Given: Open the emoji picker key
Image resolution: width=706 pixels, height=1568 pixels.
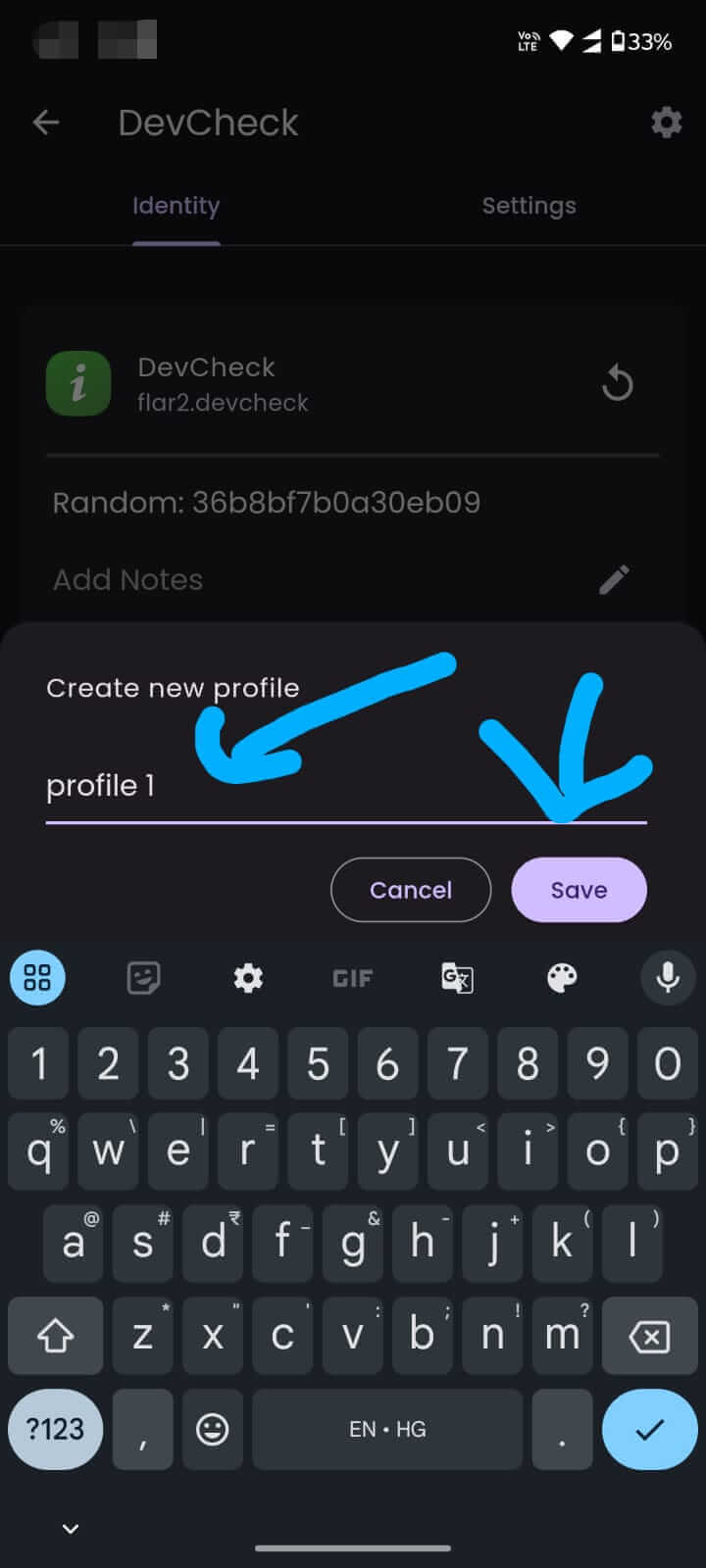Looking at the screenshot, I should 213,1429.
